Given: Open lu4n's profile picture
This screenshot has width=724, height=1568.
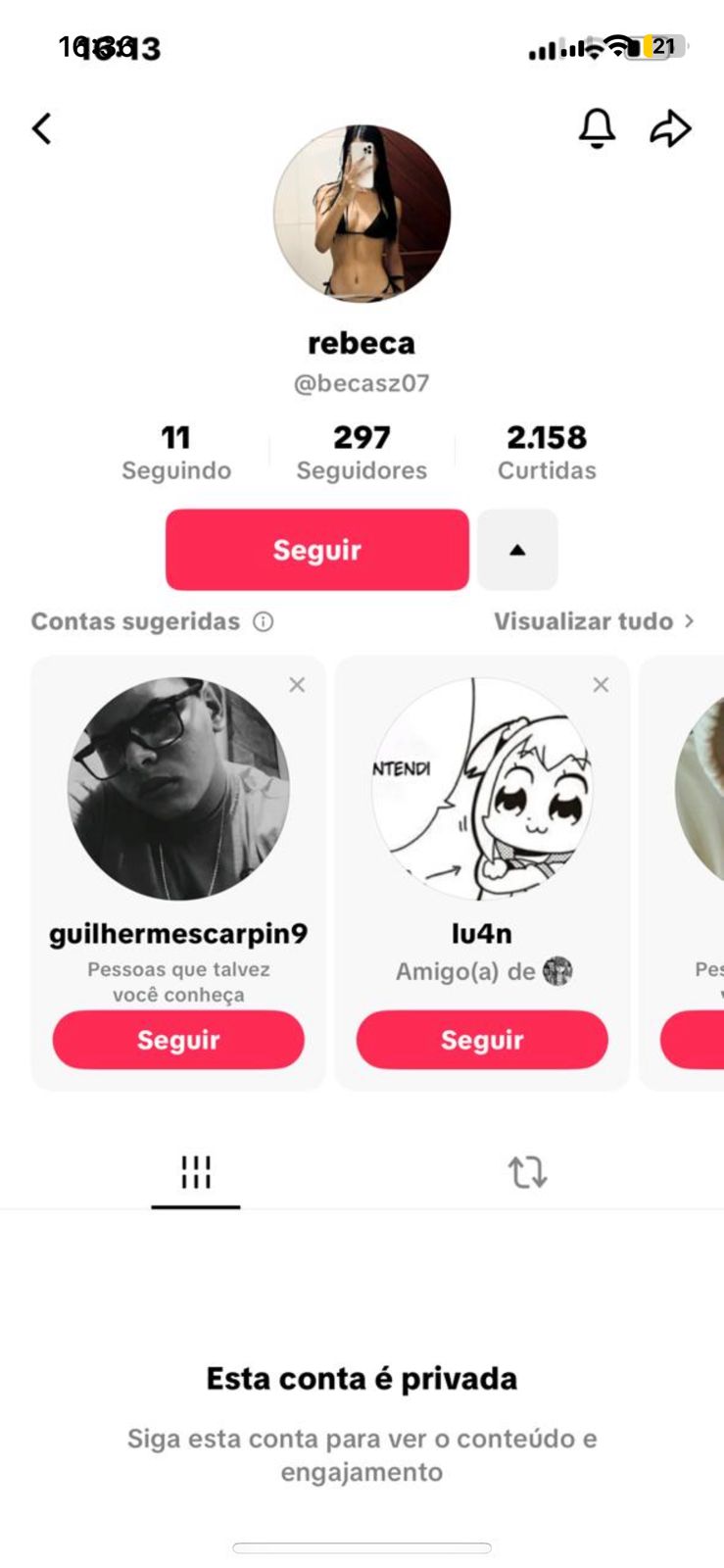Looking at the screenshot, I should coord(482,789).
